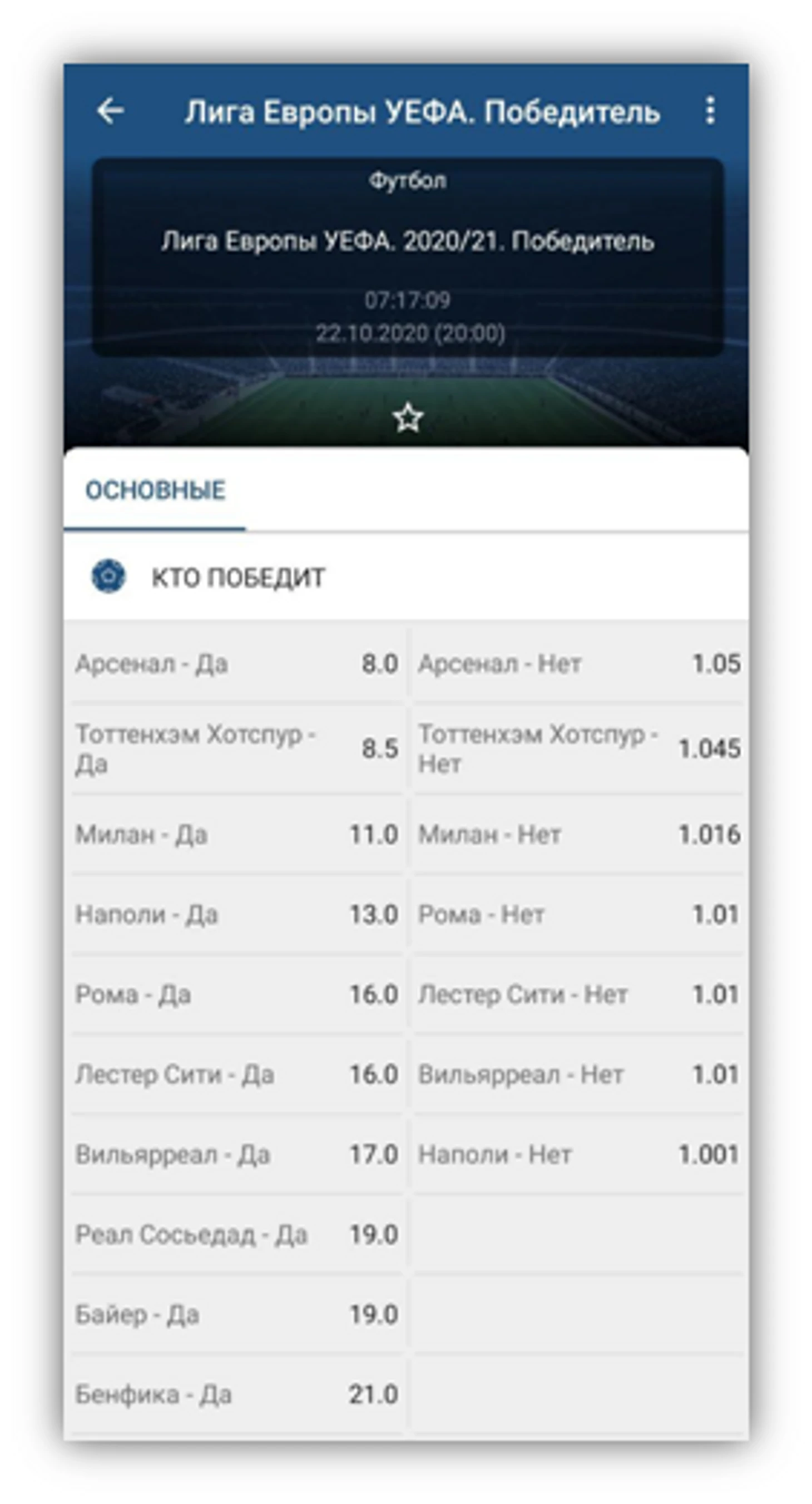This screenshot has width=812, height=1504.
Task: Select Наполи - Нет at 1.001
Action: pyautogui.click(x=578, y=1154)
